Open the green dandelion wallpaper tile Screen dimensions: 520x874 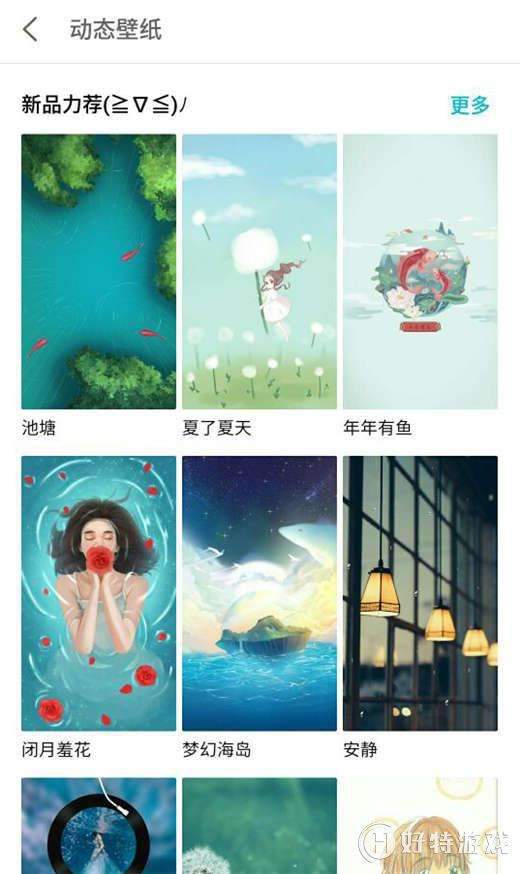tap(259, 826)
